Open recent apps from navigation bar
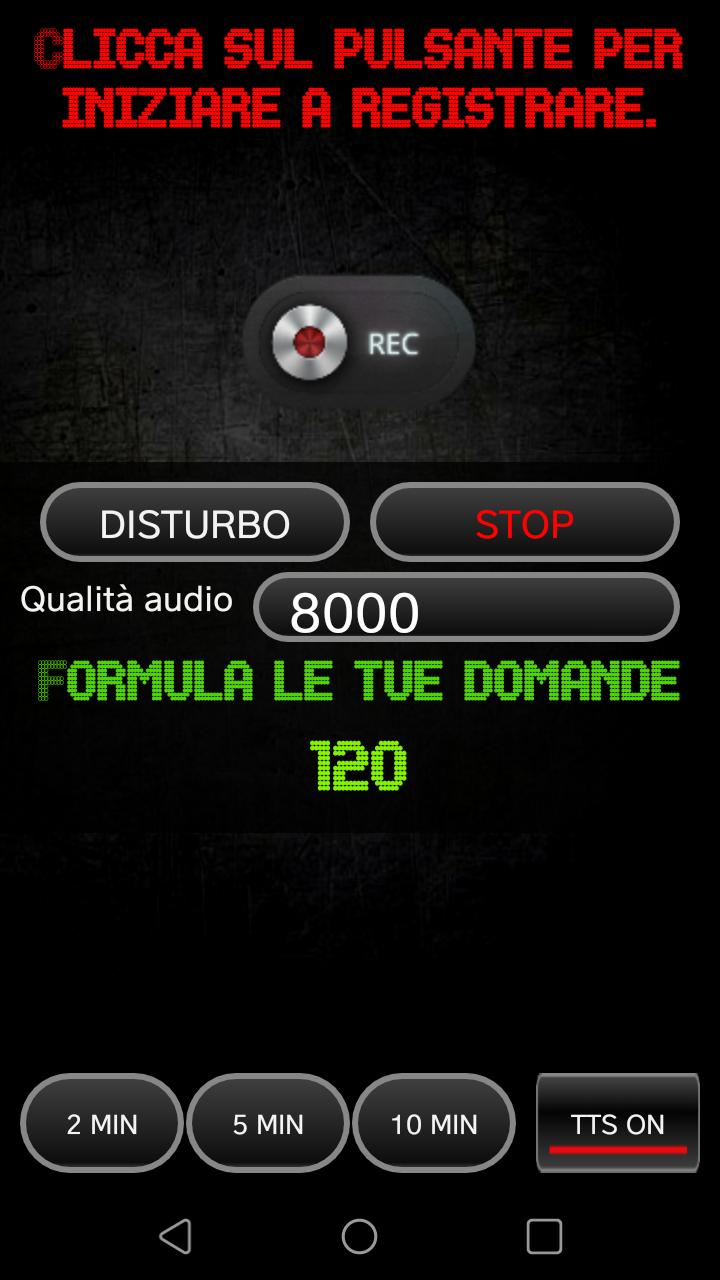The image size is (720, 1280). click(544, 1237)
